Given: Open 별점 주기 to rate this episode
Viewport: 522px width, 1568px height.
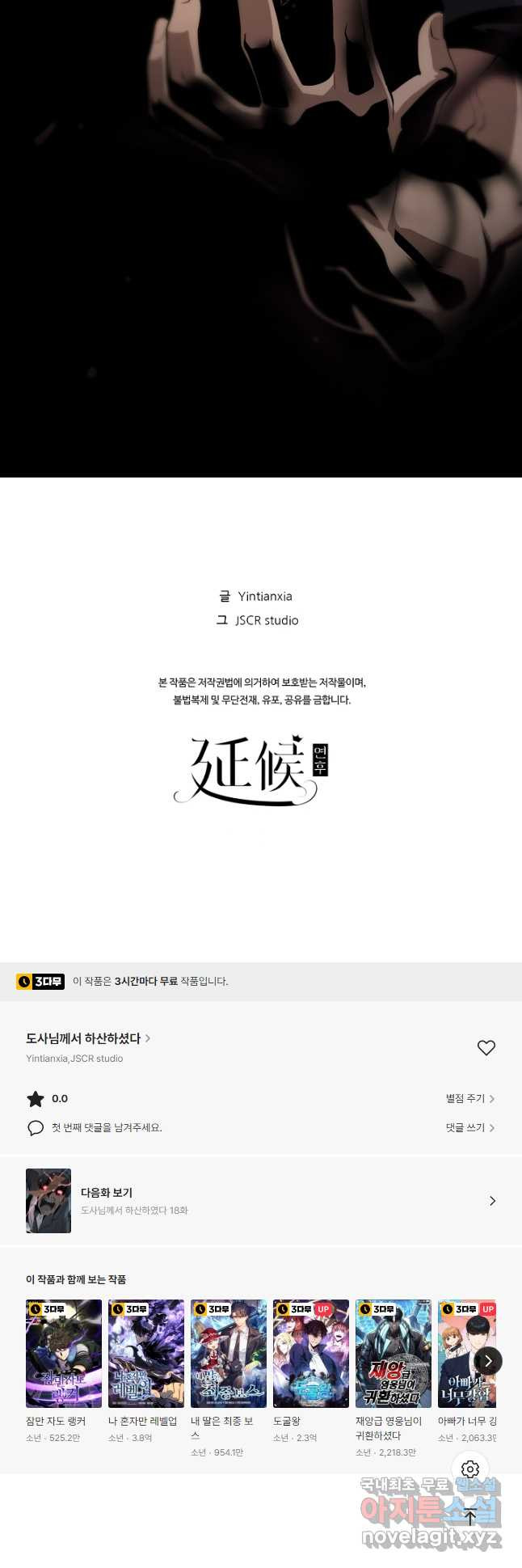Looking at the screenshot, I should coord(469,1099).
